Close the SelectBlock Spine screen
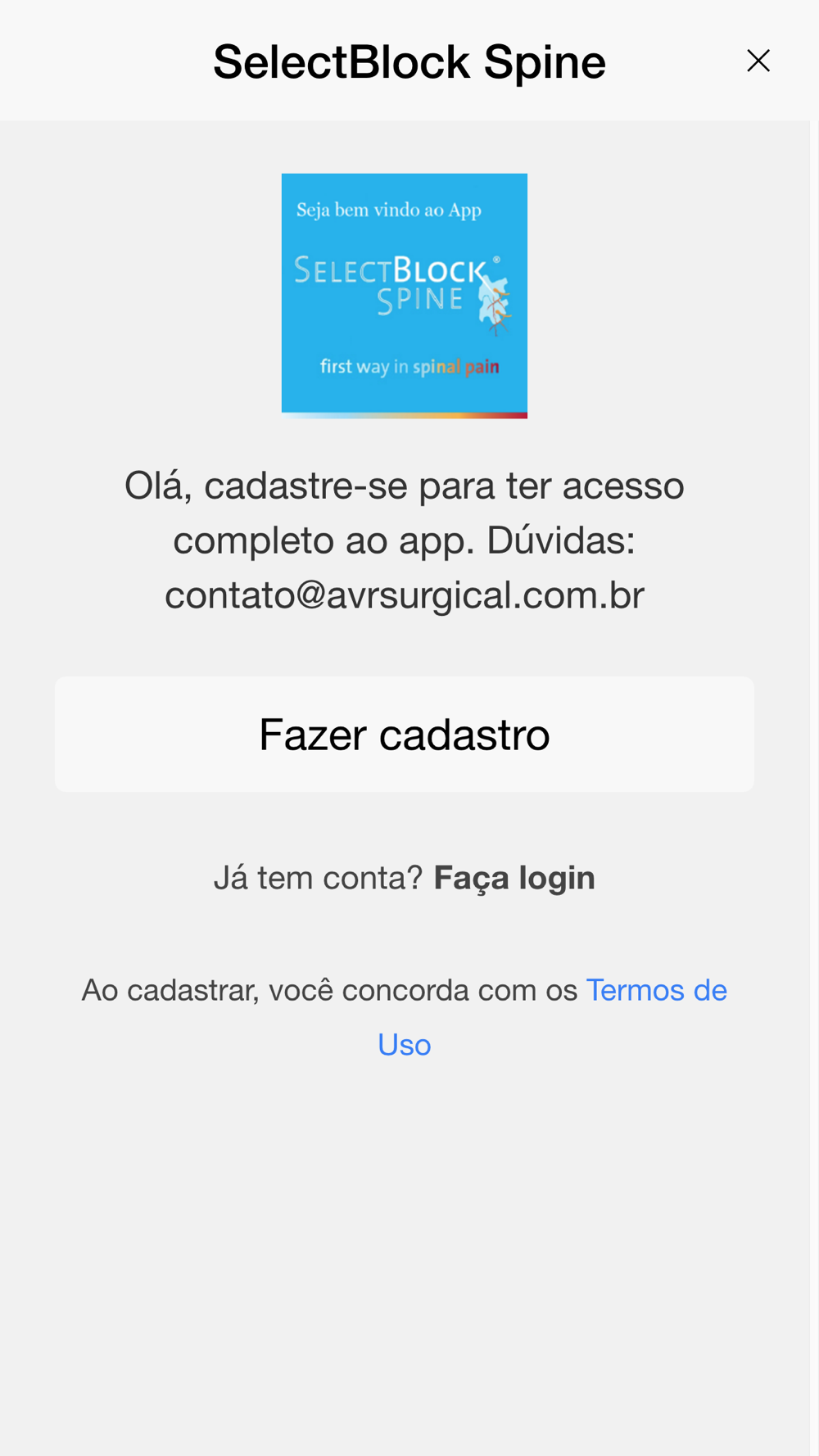 (758, 61)
